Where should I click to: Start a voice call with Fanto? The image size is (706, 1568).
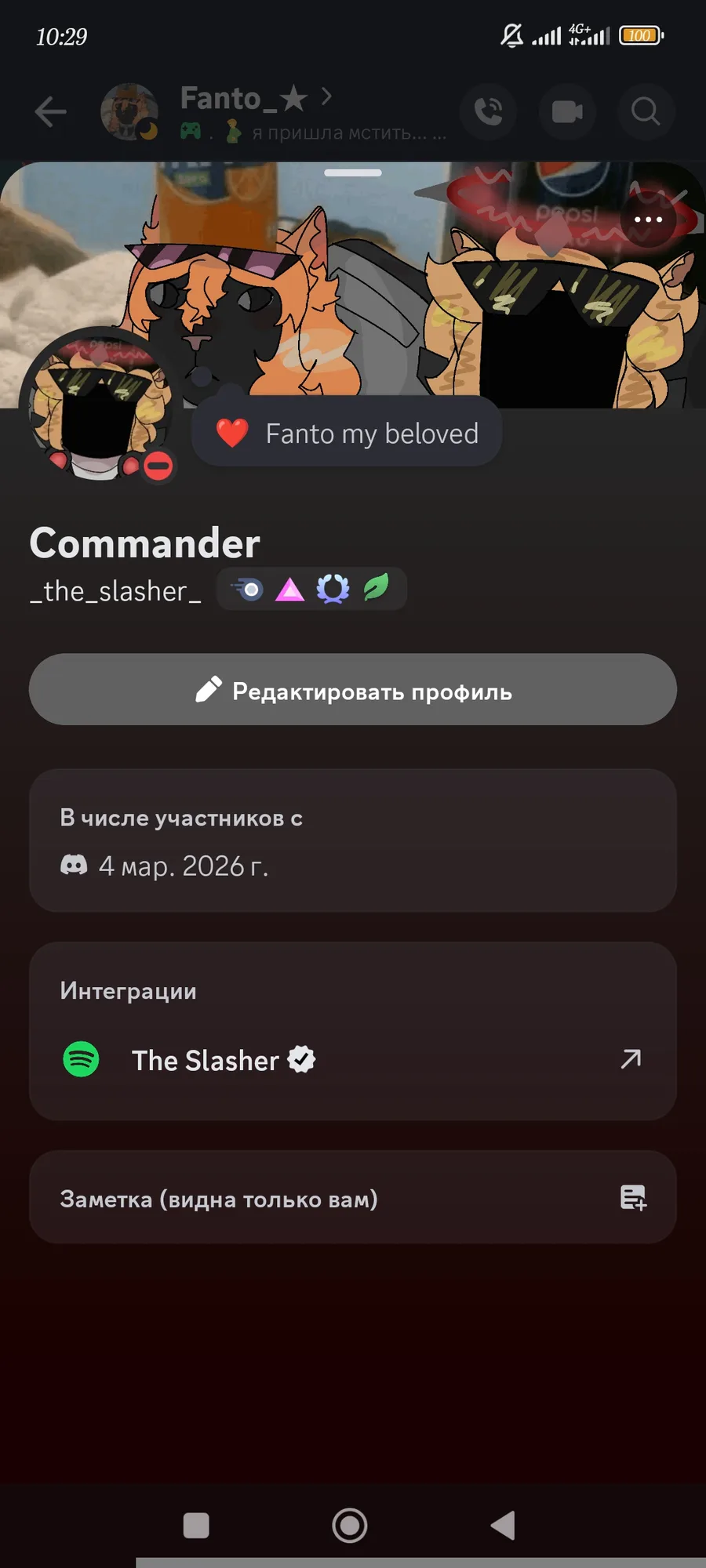[x=488, y=111]
